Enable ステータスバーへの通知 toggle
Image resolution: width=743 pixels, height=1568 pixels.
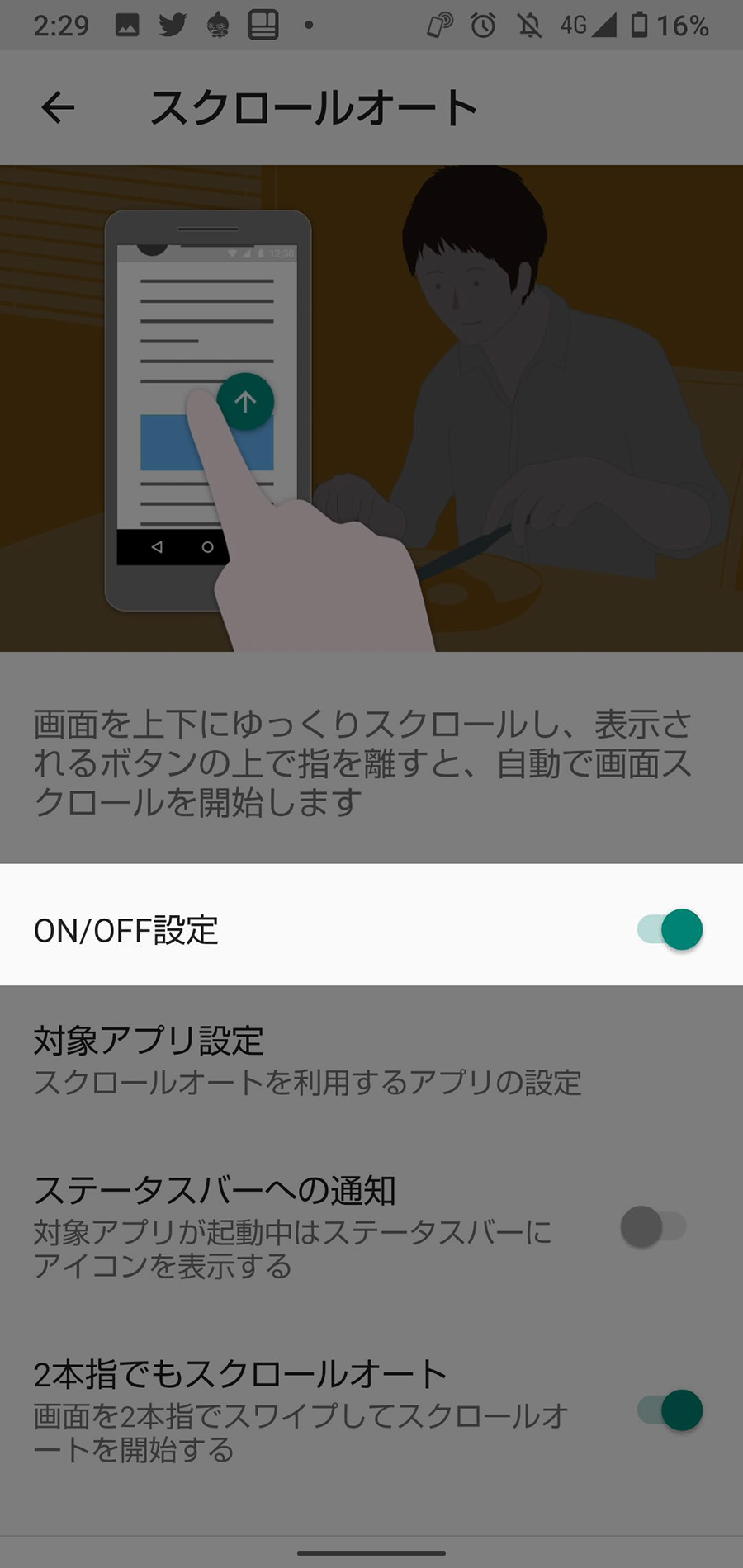653,1226
